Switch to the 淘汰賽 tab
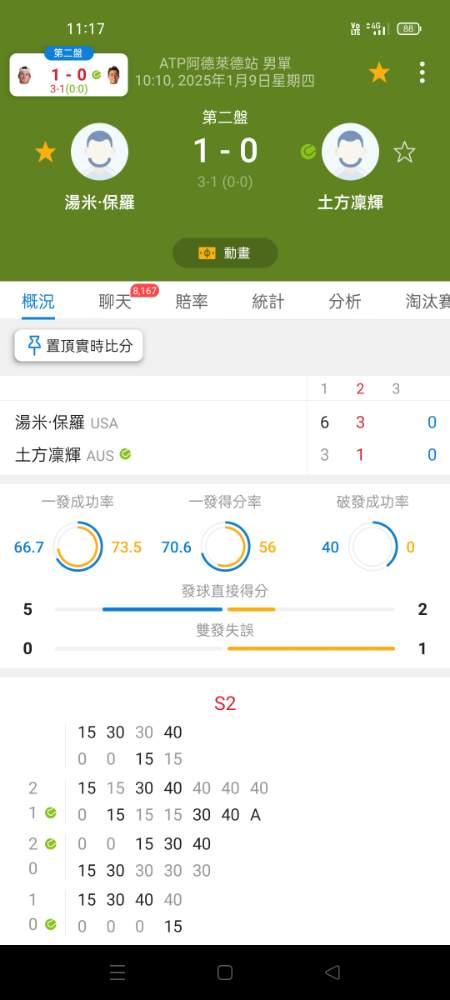 point(427,301)
